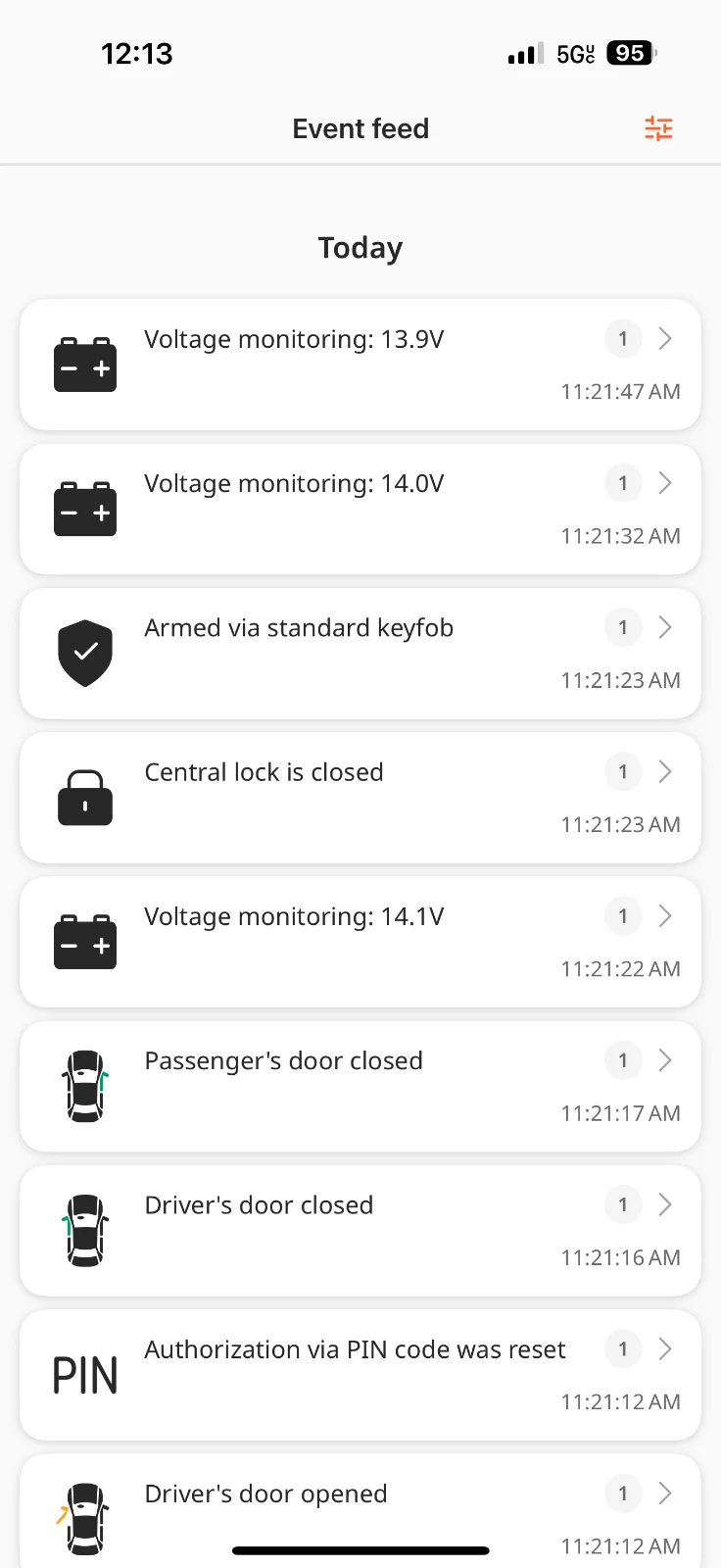The width and height of the screenshot is (721, 1568).
Task: Select the Central lock is closed event
Action: (x=360, y=798)
